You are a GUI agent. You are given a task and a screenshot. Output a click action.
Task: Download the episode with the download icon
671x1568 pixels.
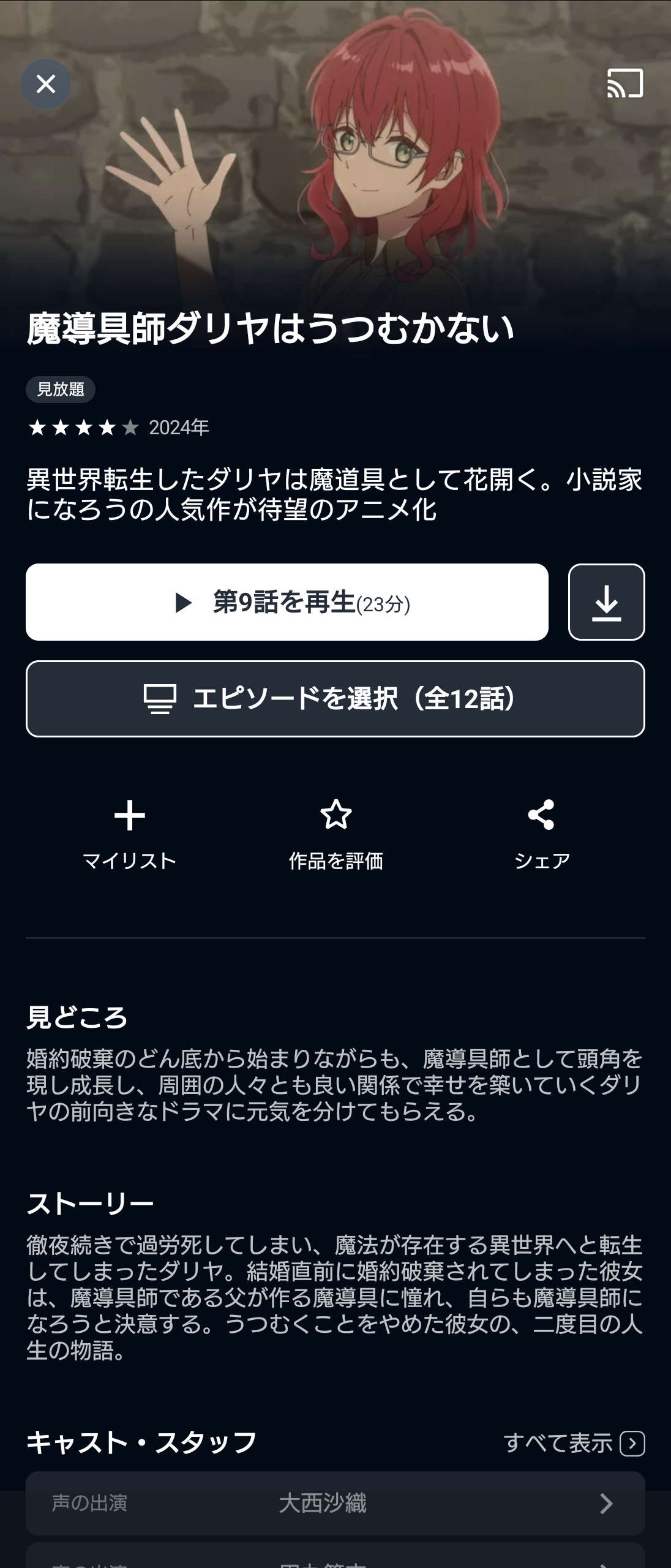(x=606, y=602)
